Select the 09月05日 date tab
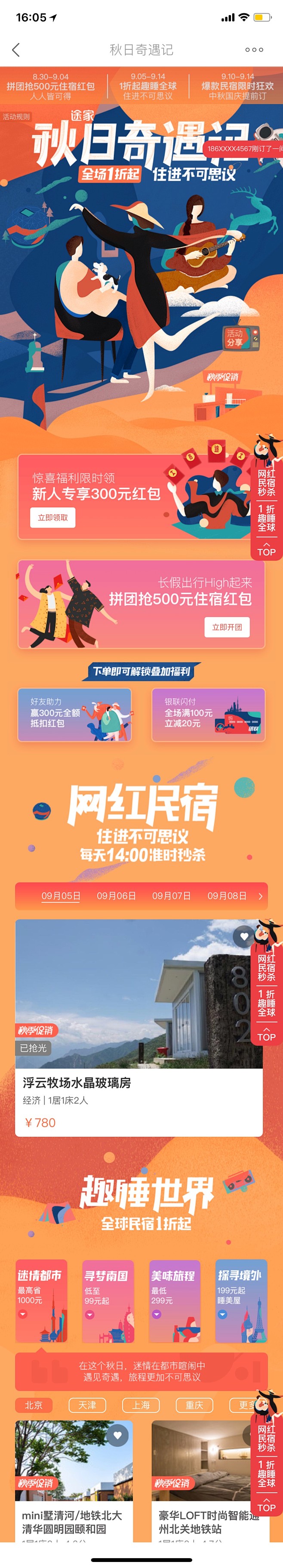Viewport: 283px width, 1568px height. (61, 896)
